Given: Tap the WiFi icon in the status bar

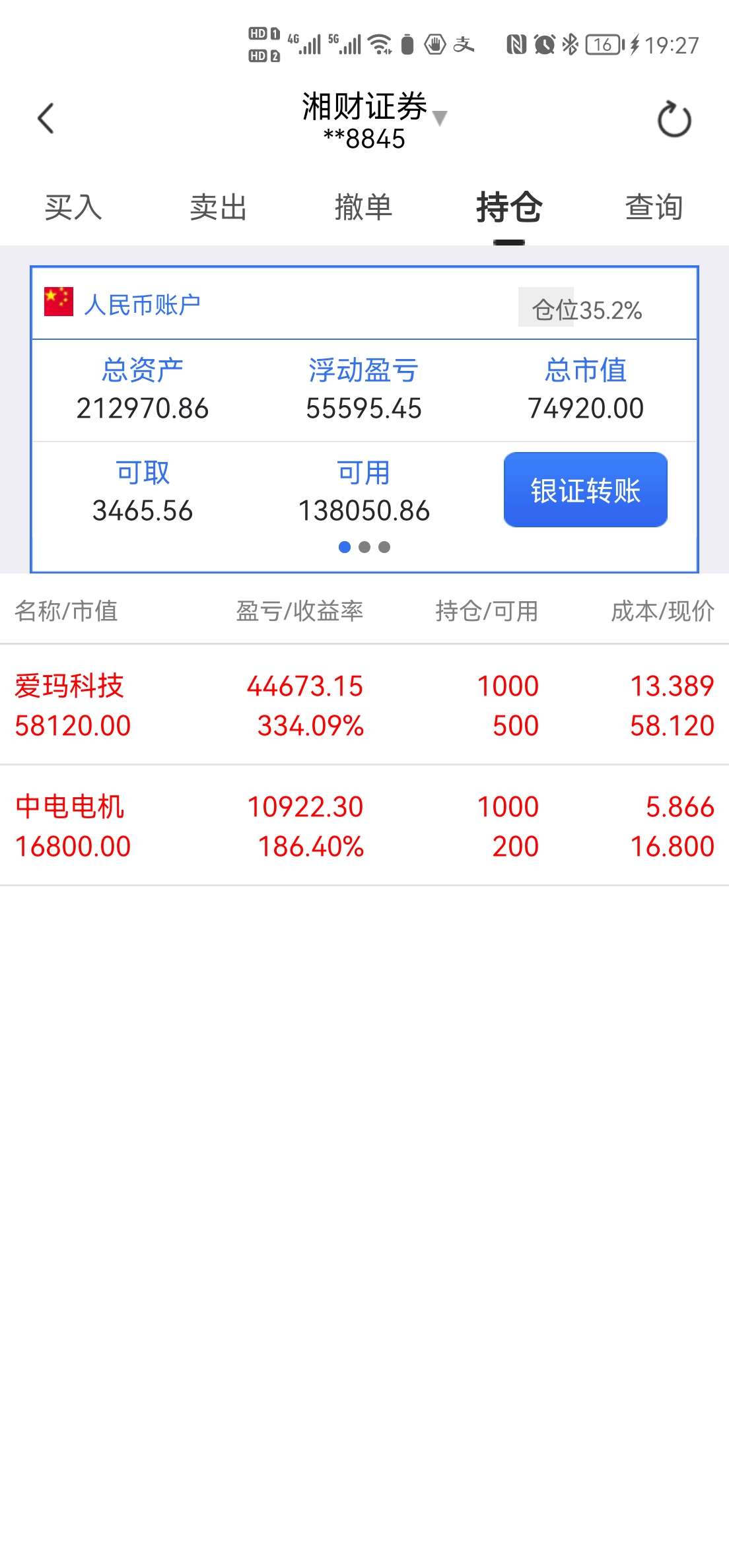Looking at the screenshot, I should click(378, 44).
